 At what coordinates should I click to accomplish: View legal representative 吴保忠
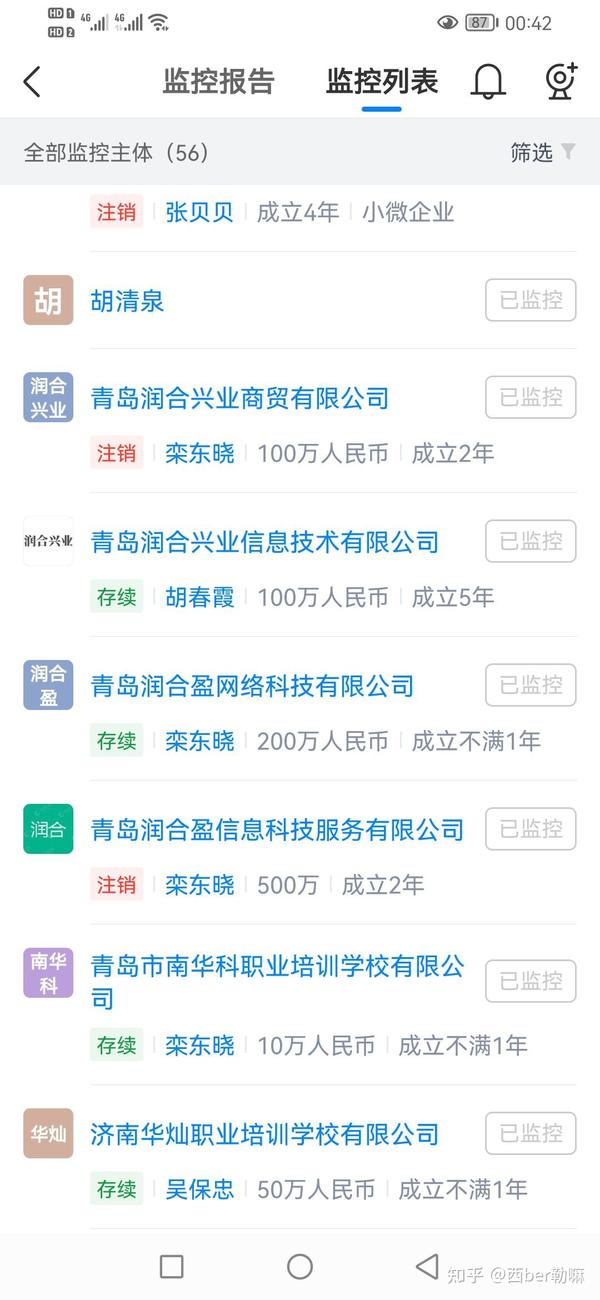[200, 1189]
